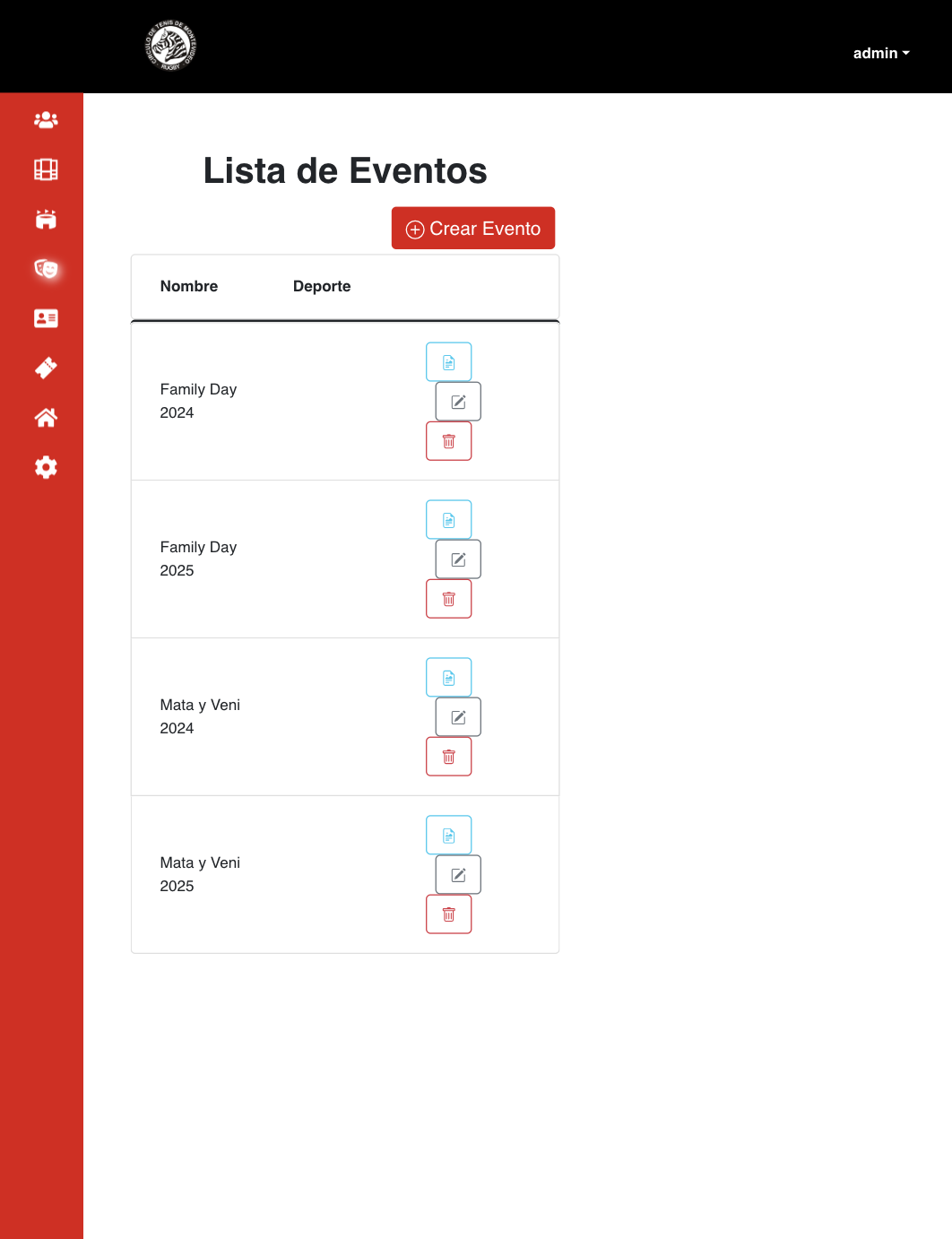Open the film strip sidebar icon

pyautogui.click(x=46, y=169)
